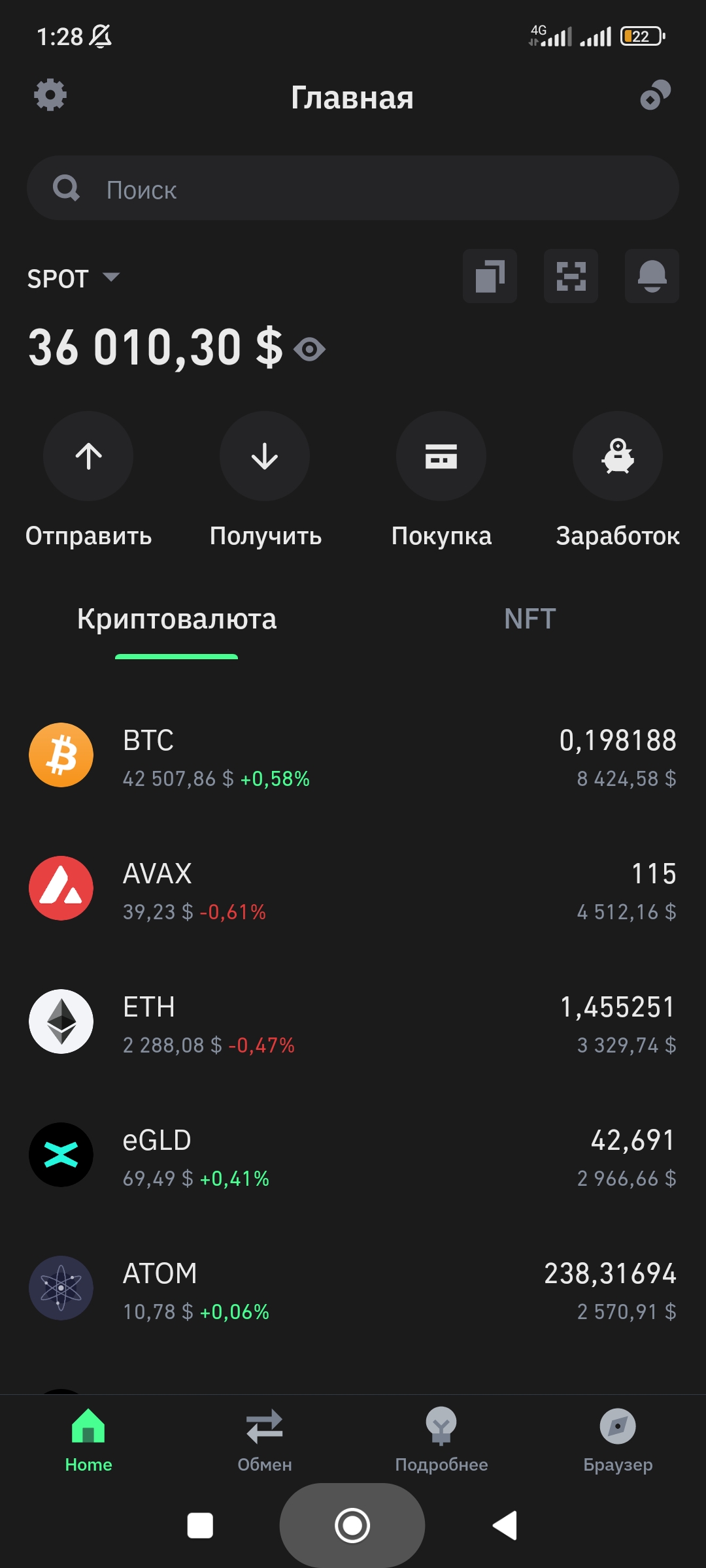The image size is (706, 1568).
Task: Open the BTC asset row
Action: [353, 755]
